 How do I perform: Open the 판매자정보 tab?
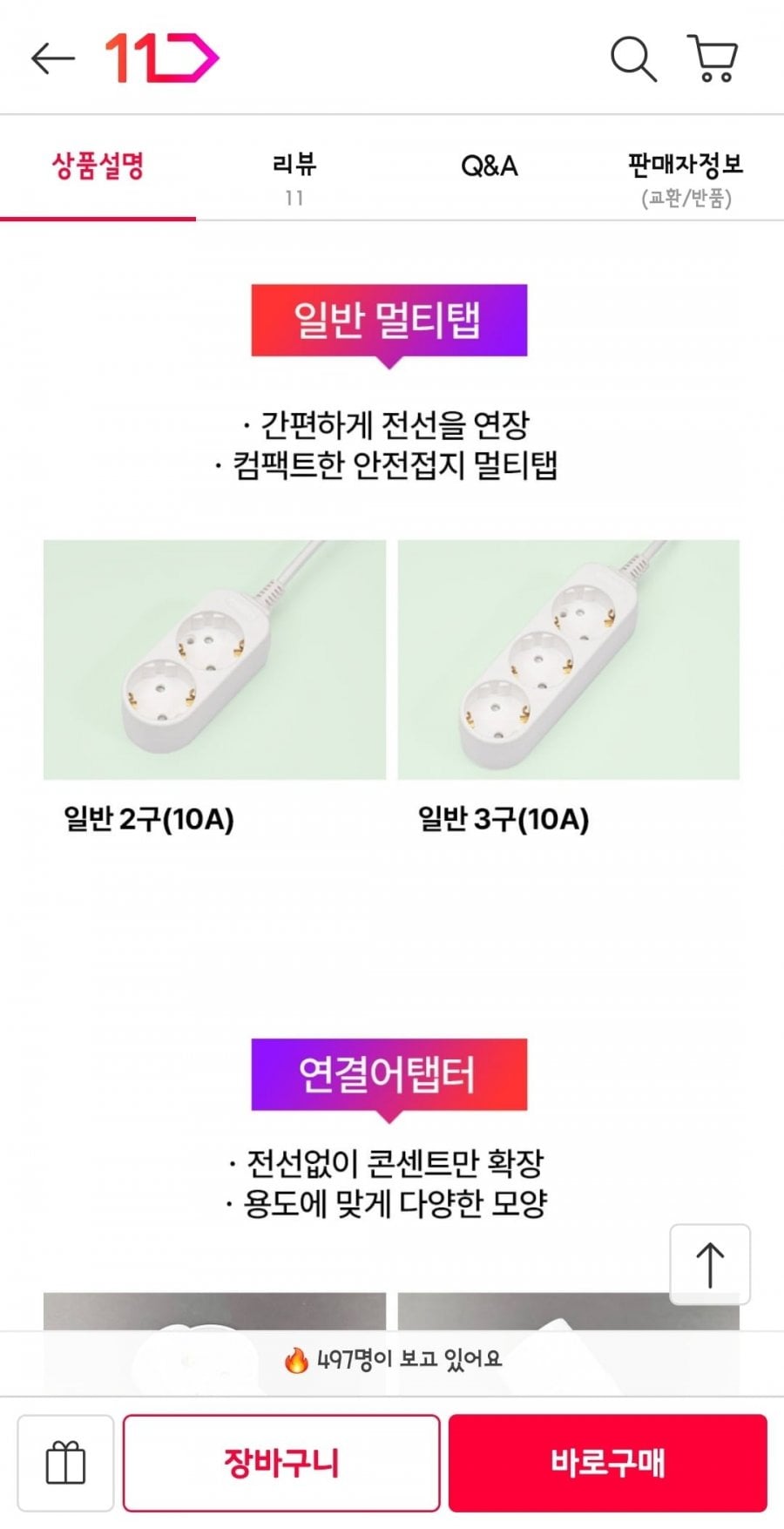(686, 178)
